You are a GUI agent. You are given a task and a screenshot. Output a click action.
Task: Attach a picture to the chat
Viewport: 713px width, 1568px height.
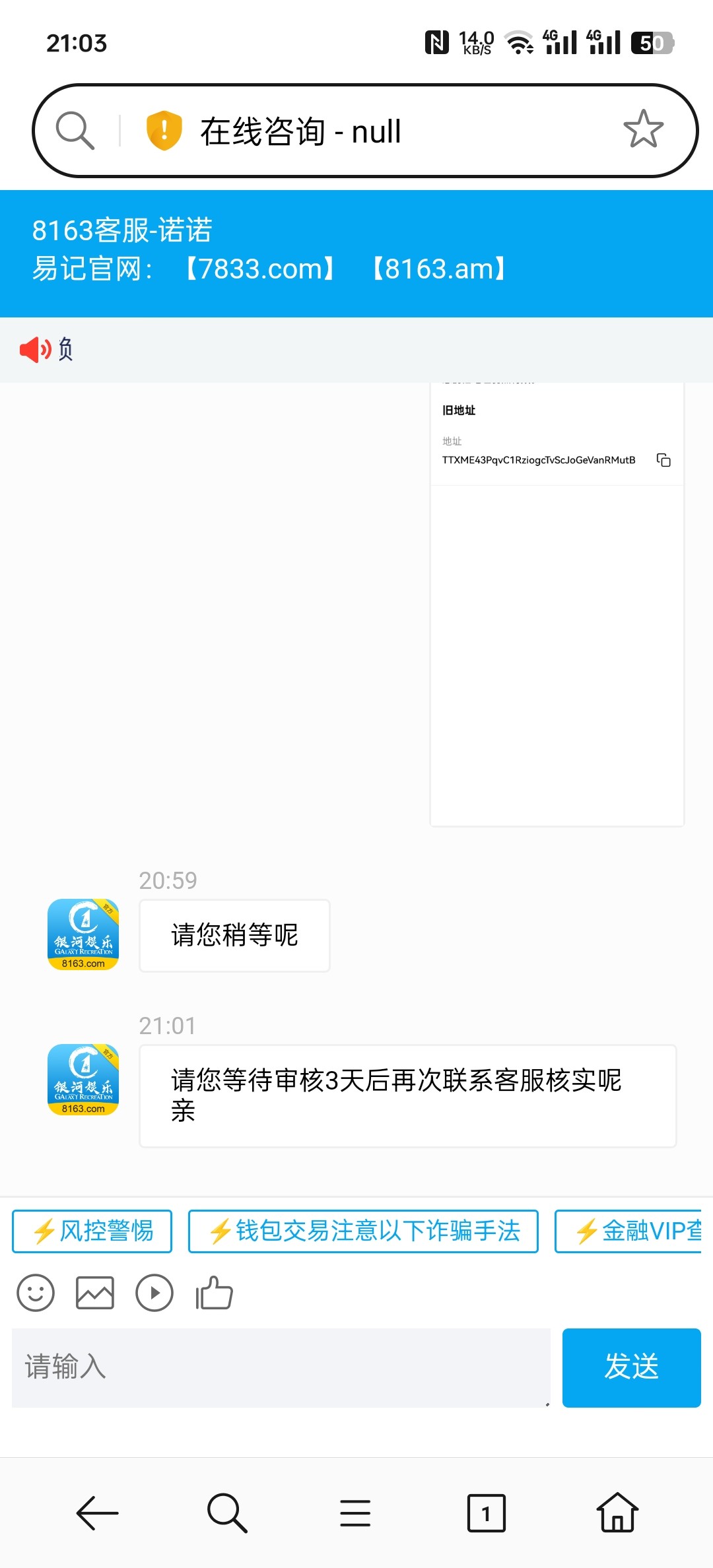point(95,1292)
